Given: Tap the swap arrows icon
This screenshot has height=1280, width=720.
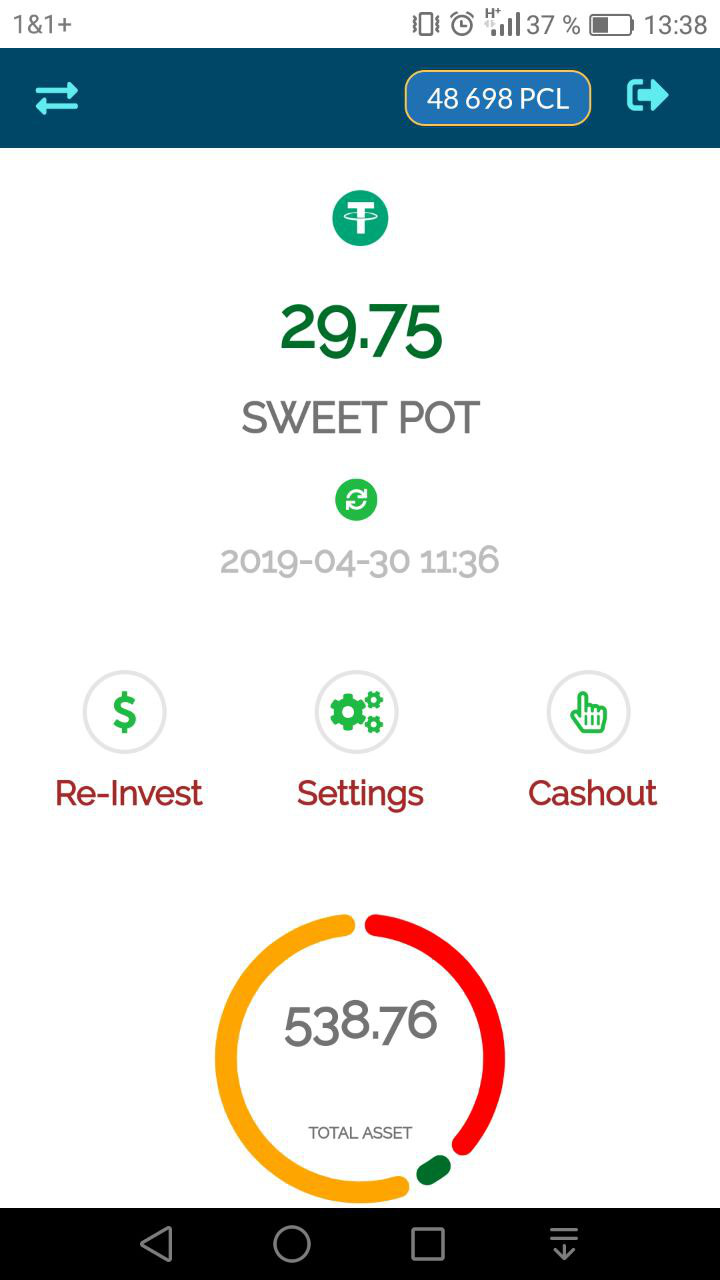Looking at the screenshot, I should point(57,98).
